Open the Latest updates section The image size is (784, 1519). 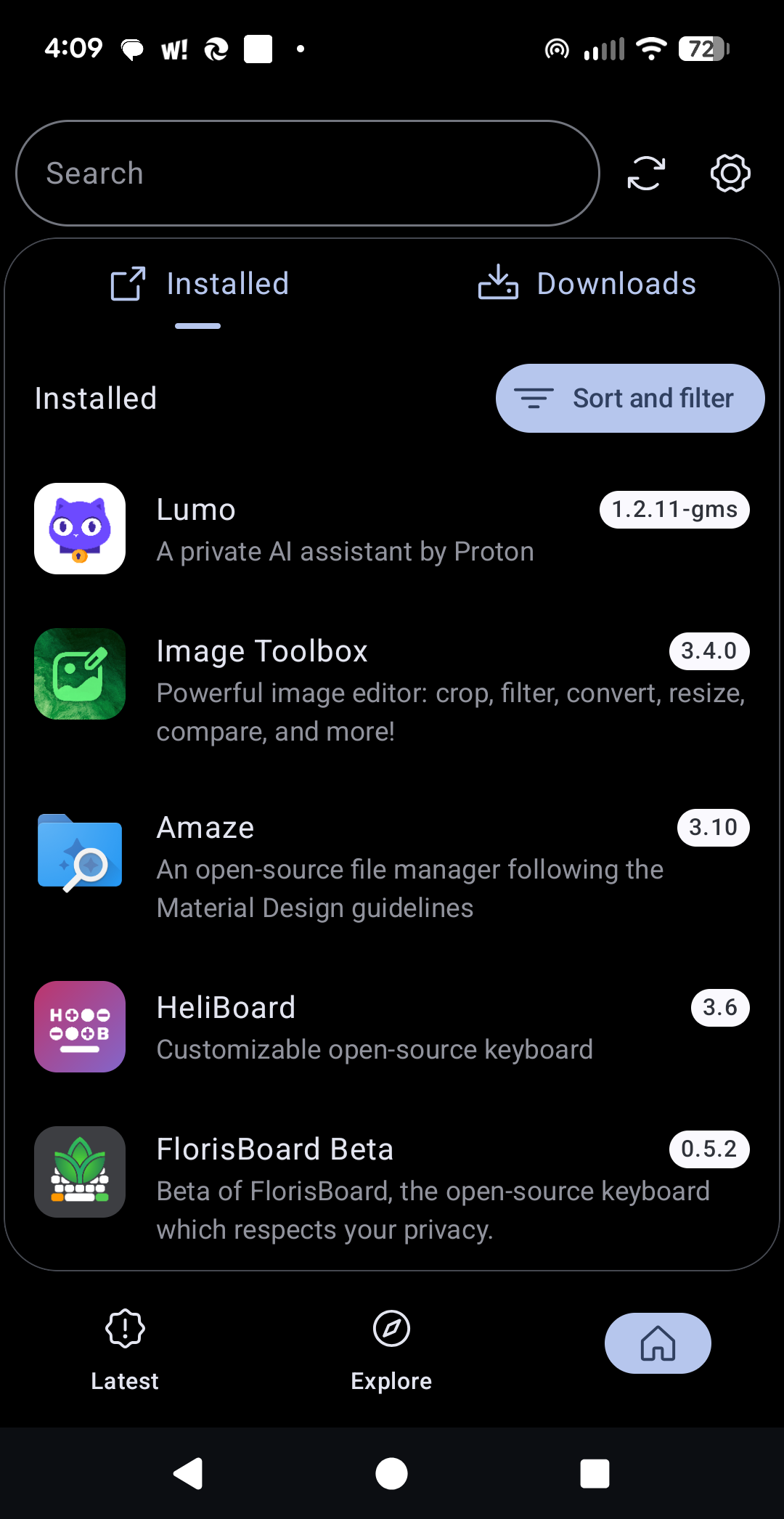[x=124, y=1348]
